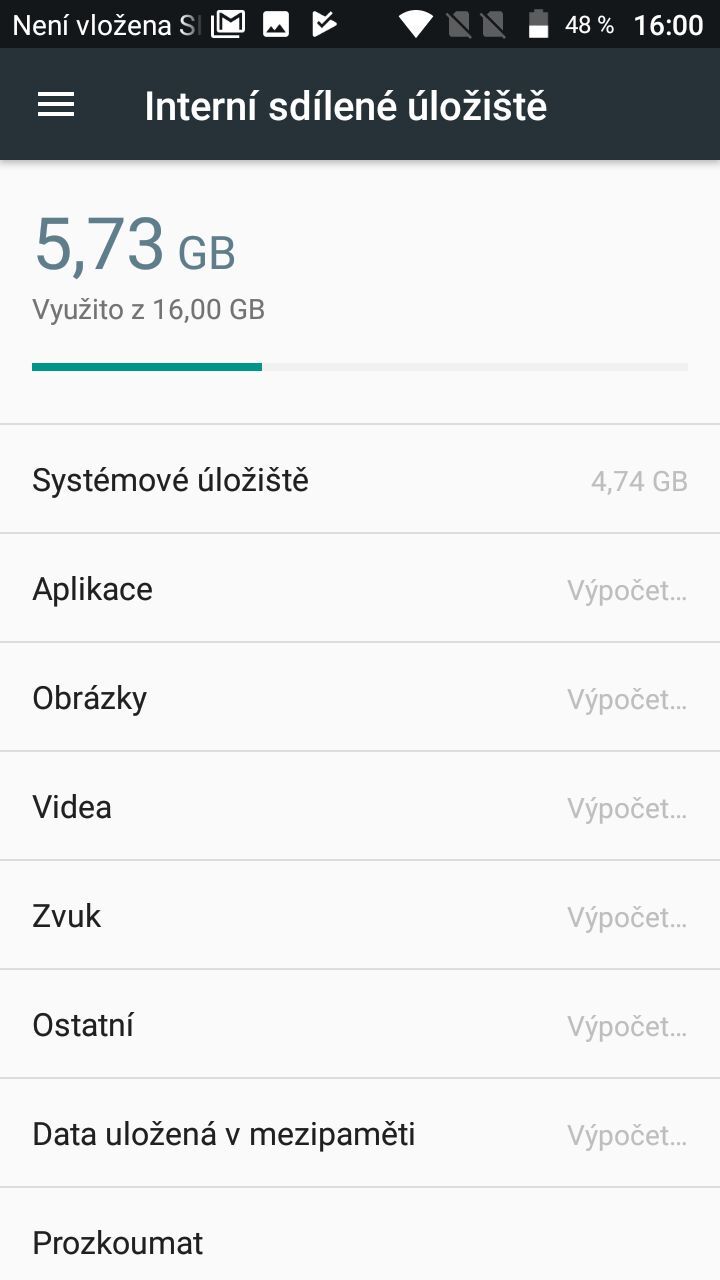Open the Videa storage category
Image resolution: width=720 pixels, height=1280 pixels.
click(x=360, y=806)
